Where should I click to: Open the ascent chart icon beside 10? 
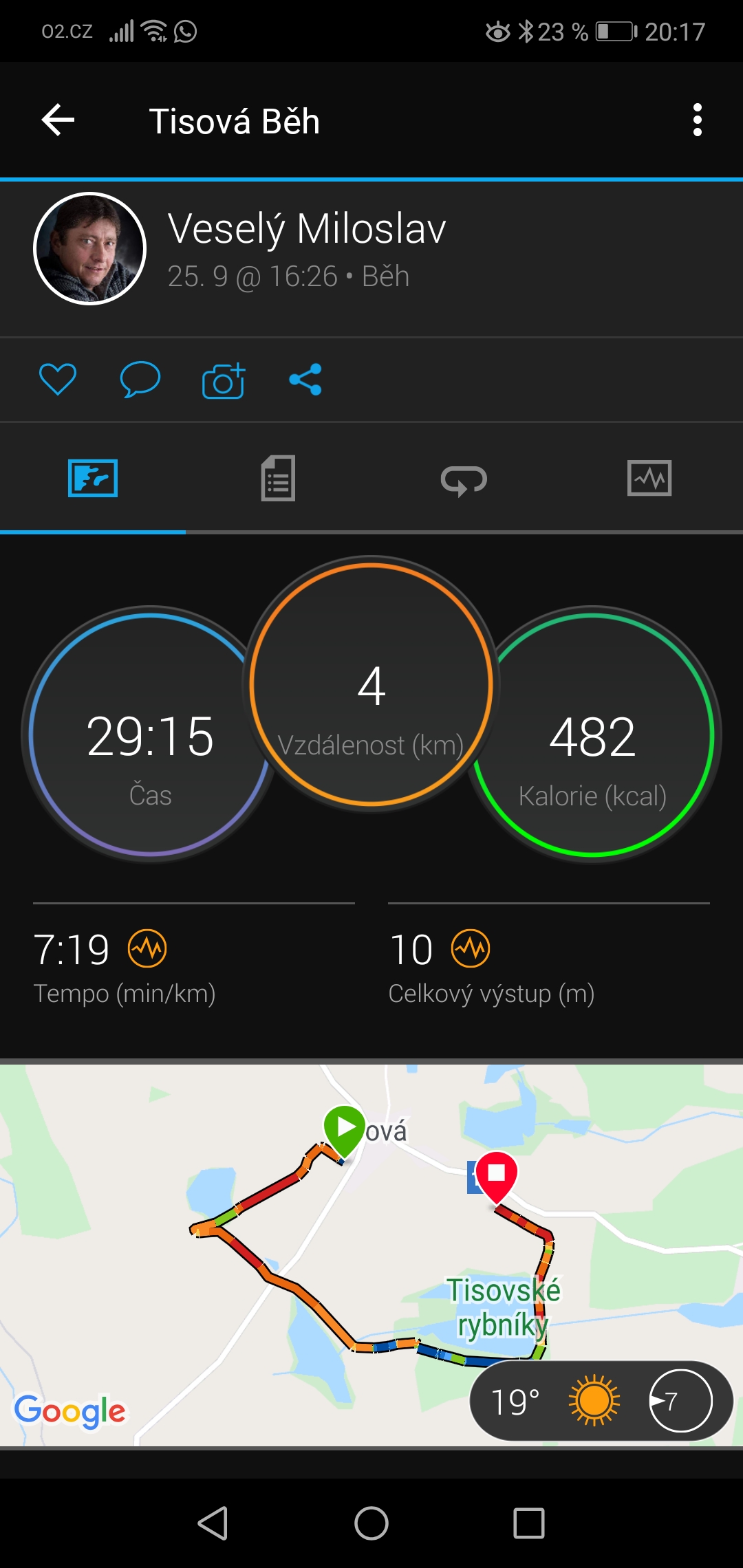coord(471,948)
